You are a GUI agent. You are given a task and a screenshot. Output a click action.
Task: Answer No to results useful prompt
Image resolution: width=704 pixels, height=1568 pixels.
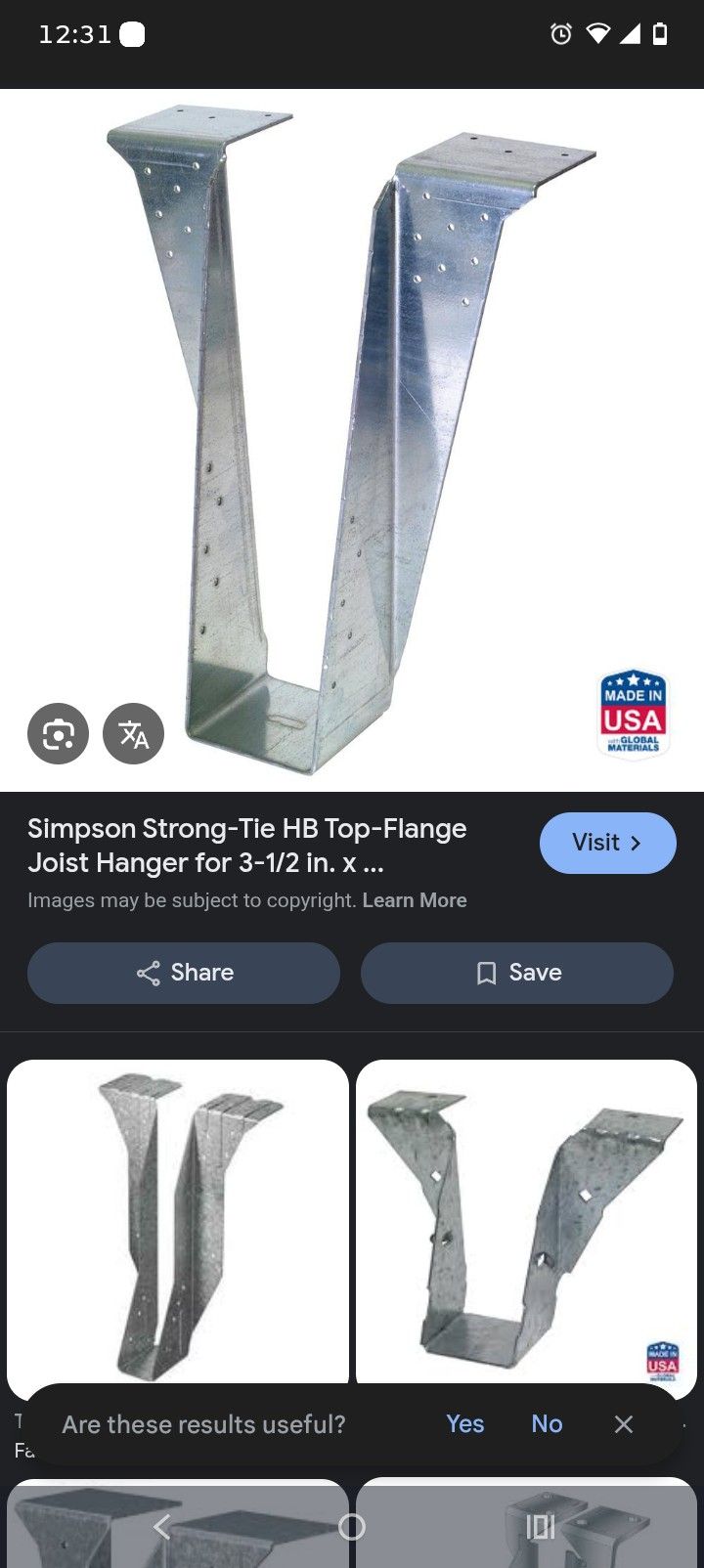click(x=547, y=1424)
